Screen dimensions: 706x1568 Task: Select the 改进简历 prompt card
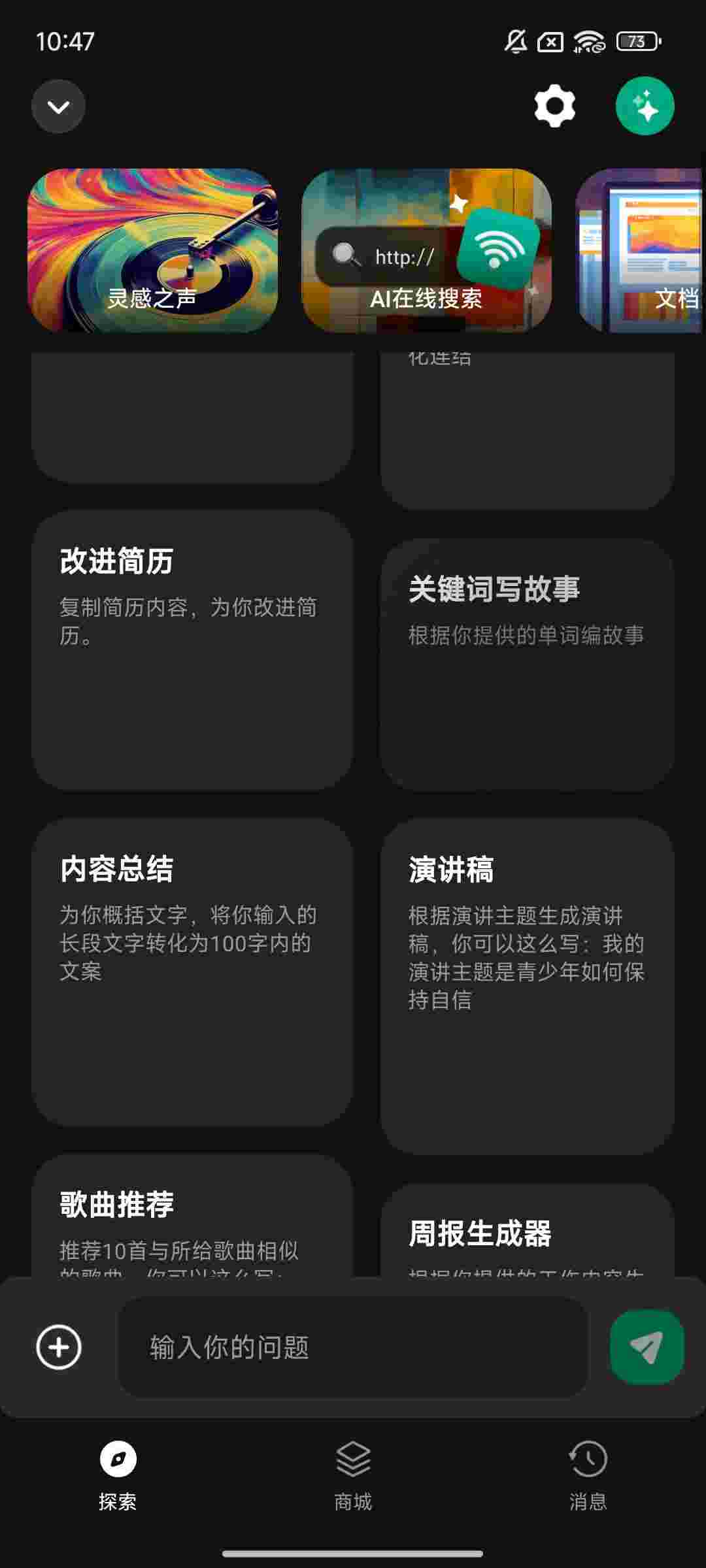click(x=192, y=650)
